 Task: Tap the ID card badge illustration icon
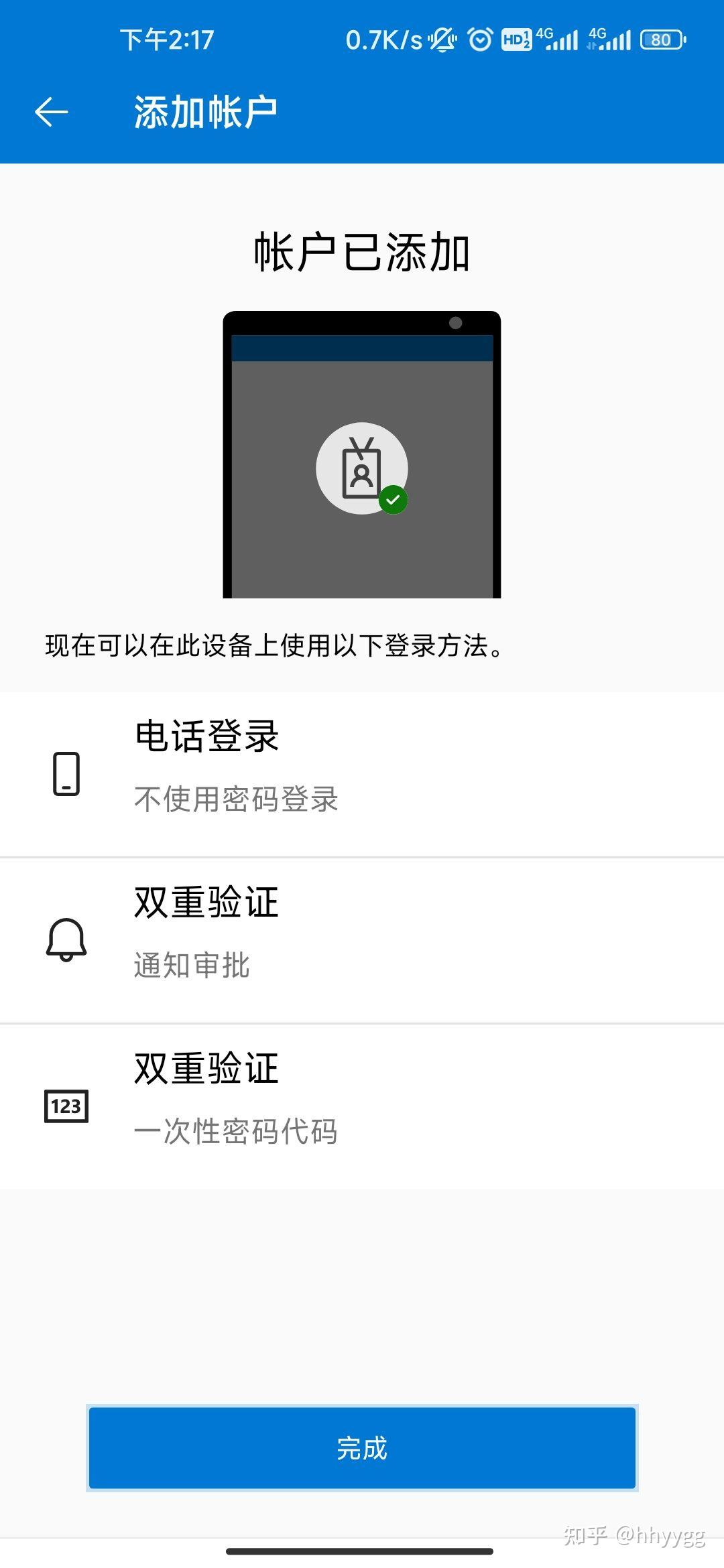click(362, 469)
